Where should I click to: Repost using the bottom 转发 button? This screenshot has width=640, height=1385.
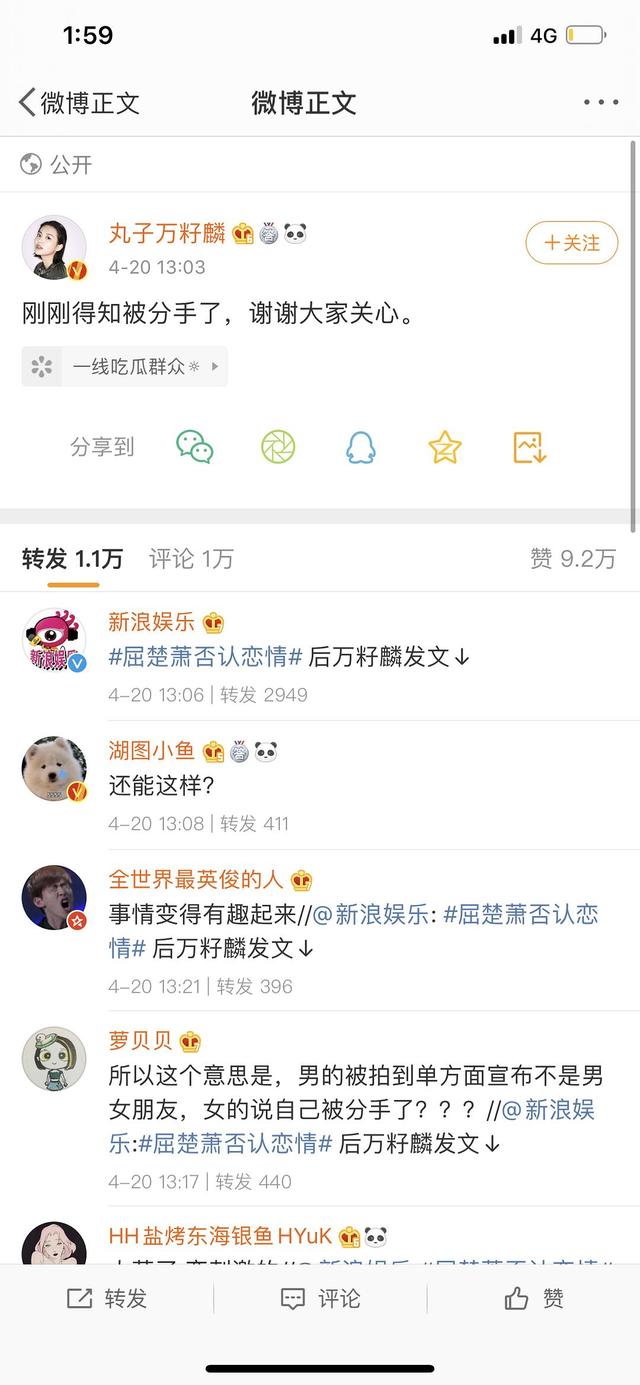tap(107, 1298)
